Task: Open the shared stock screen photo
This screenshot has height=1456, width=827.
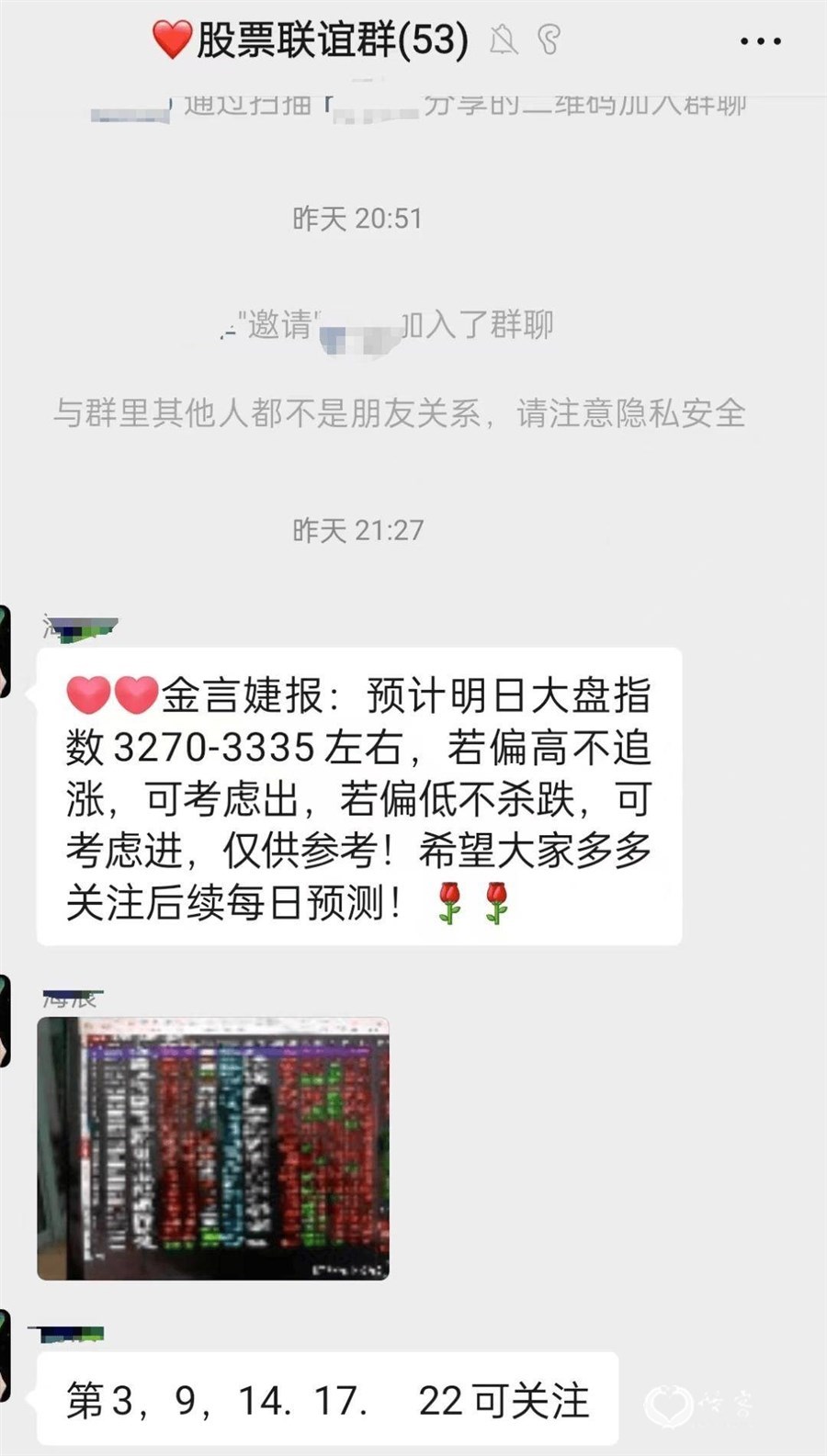Action: point(213,1148)
